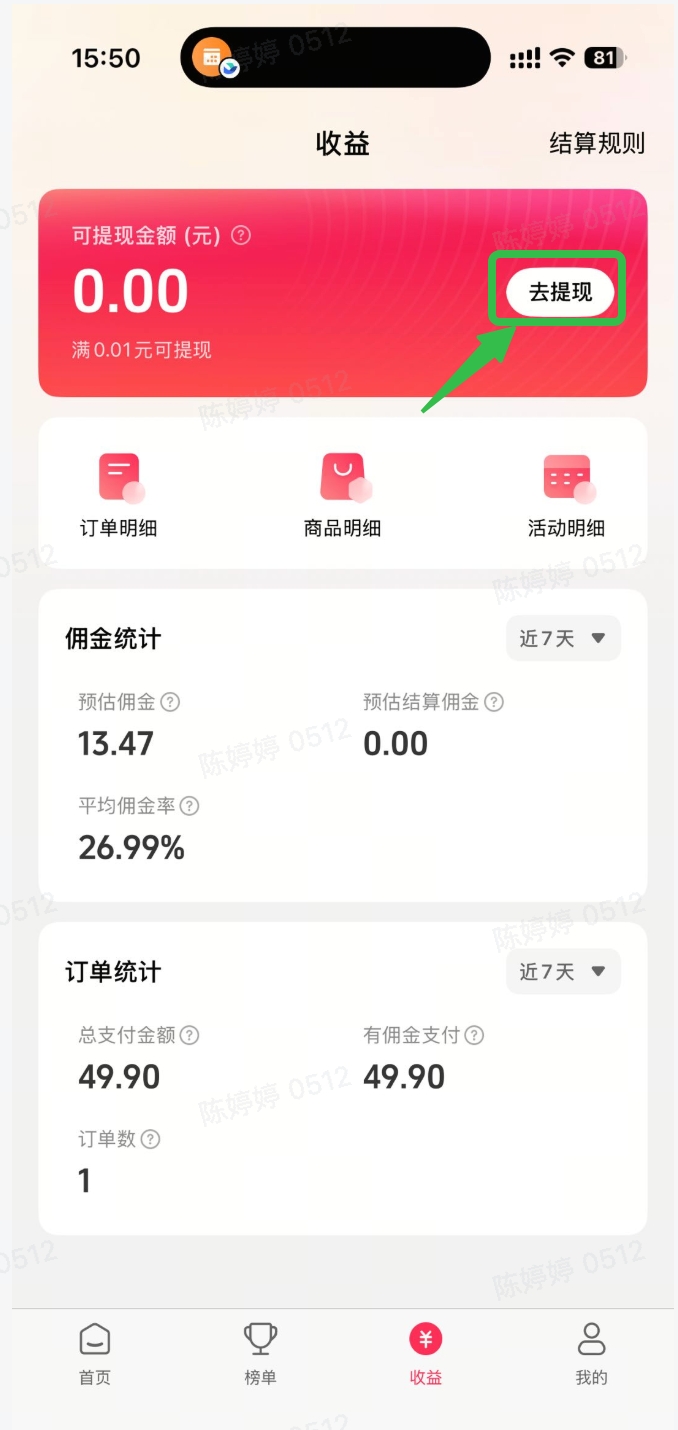Select the 收益 tab
678x1430 pixels.
coord(426,1355)
